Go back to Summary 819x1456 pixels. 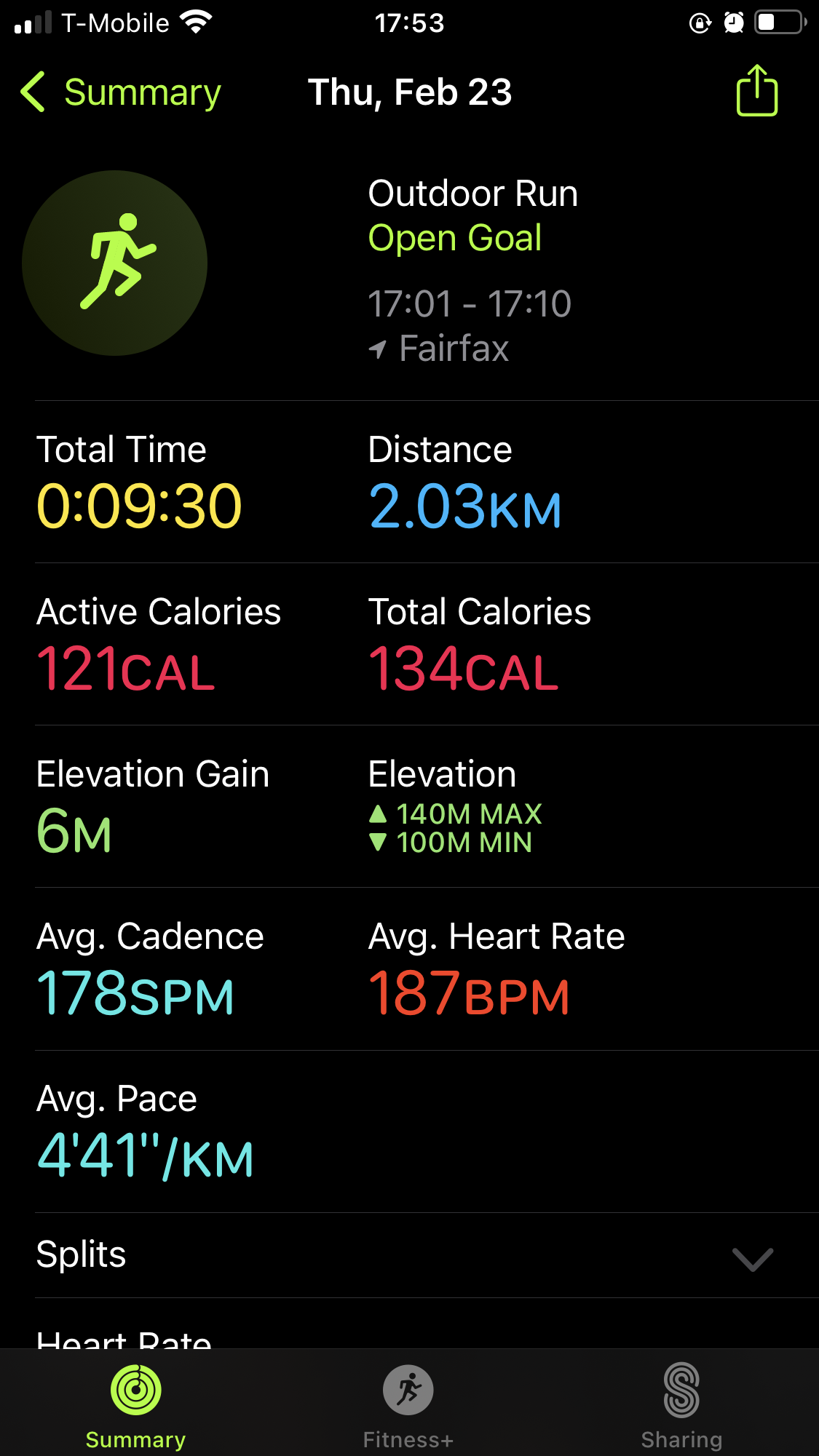click(x=121, y=92)
